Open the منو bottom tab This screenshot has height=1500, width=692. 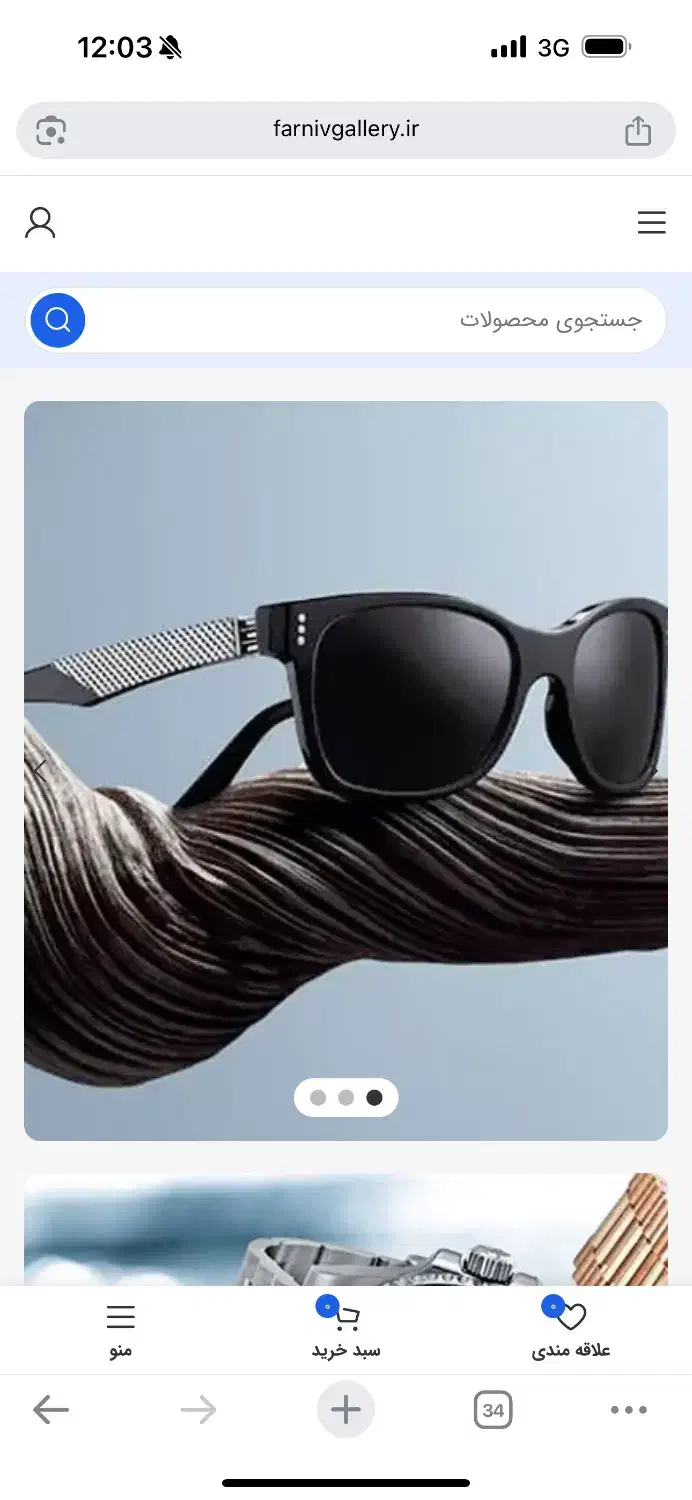(x=121, y=1331)
